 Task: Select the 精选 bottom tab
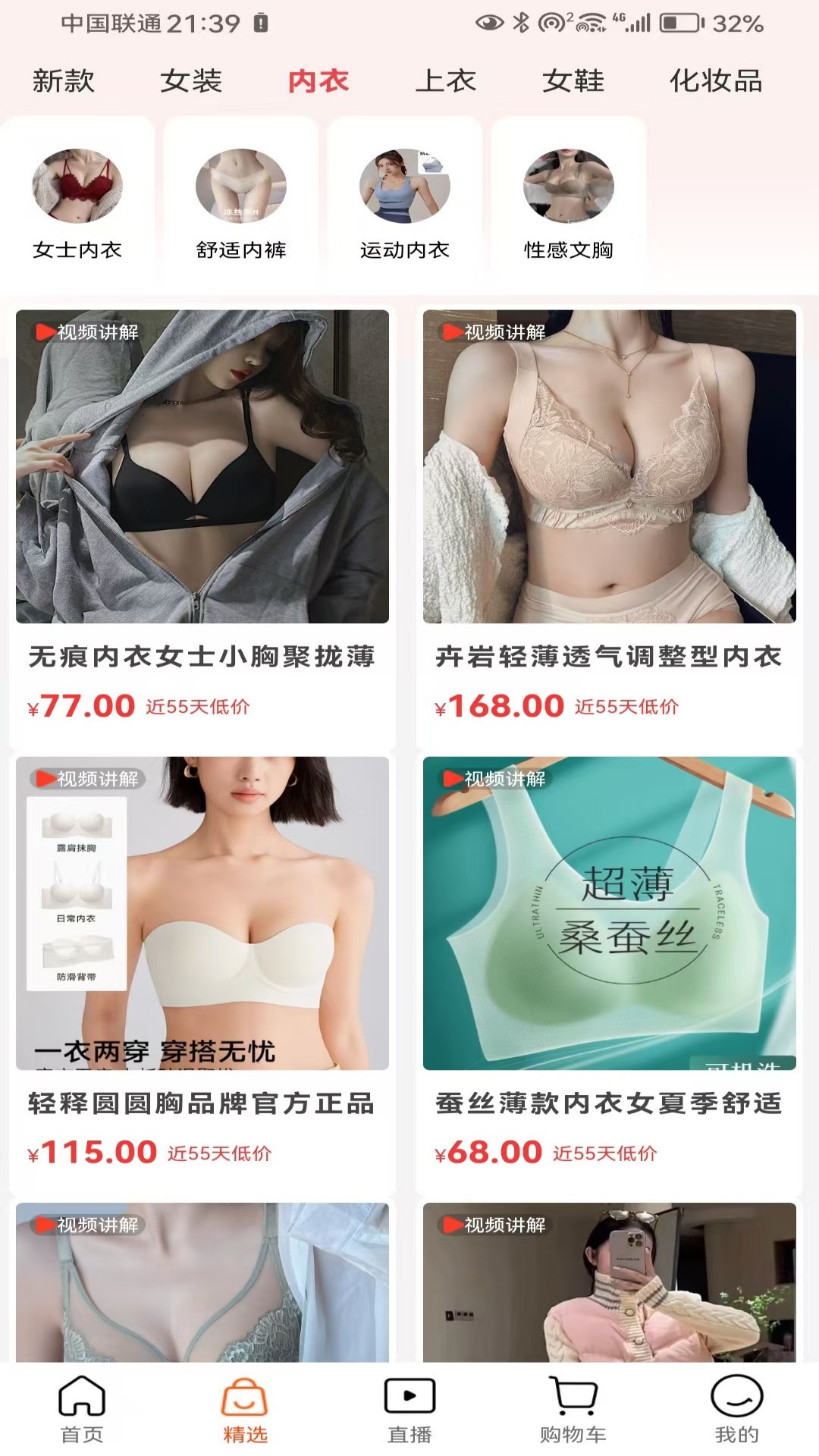[x=246, y=1410]
